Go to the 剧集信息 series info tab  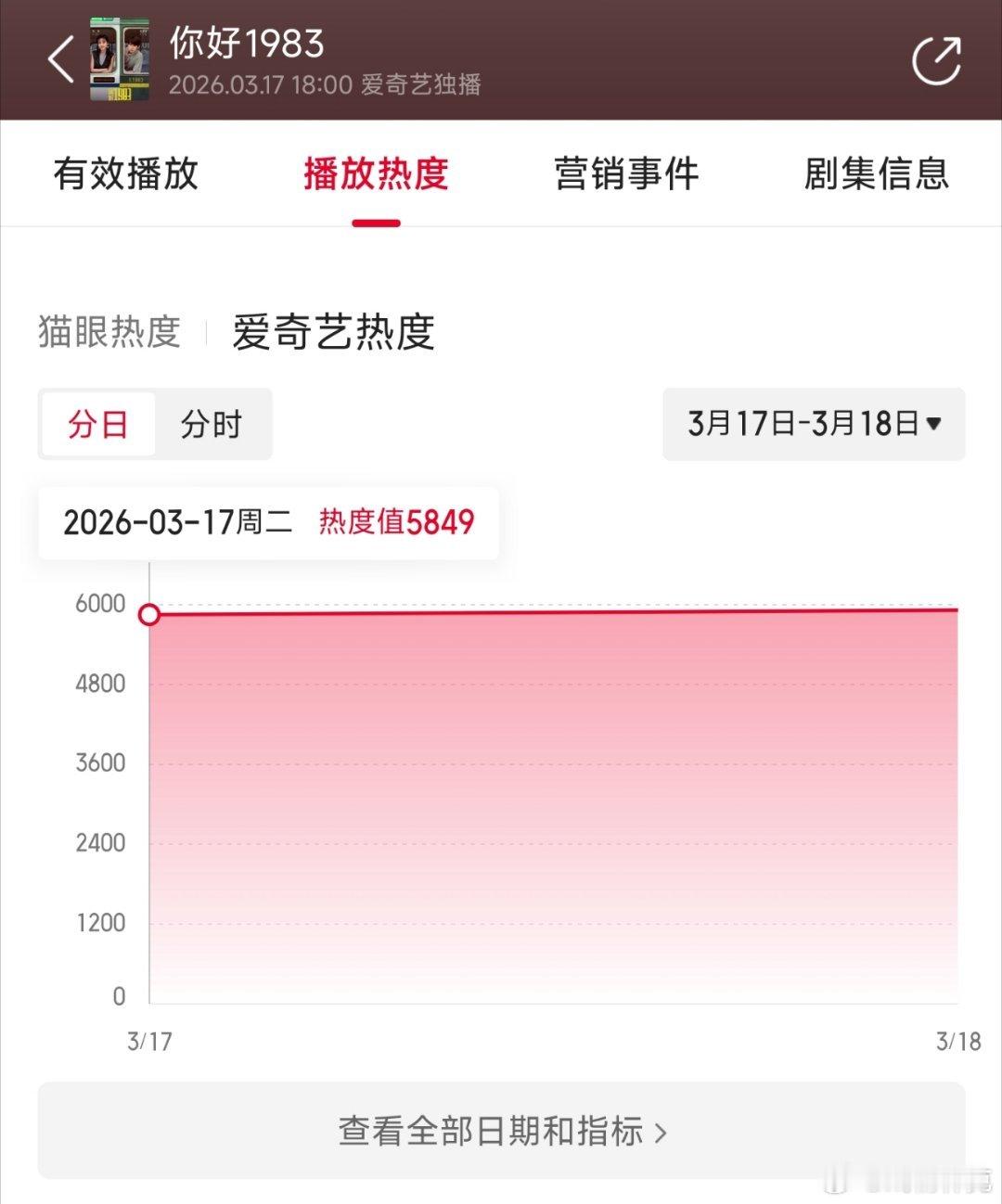878,174
